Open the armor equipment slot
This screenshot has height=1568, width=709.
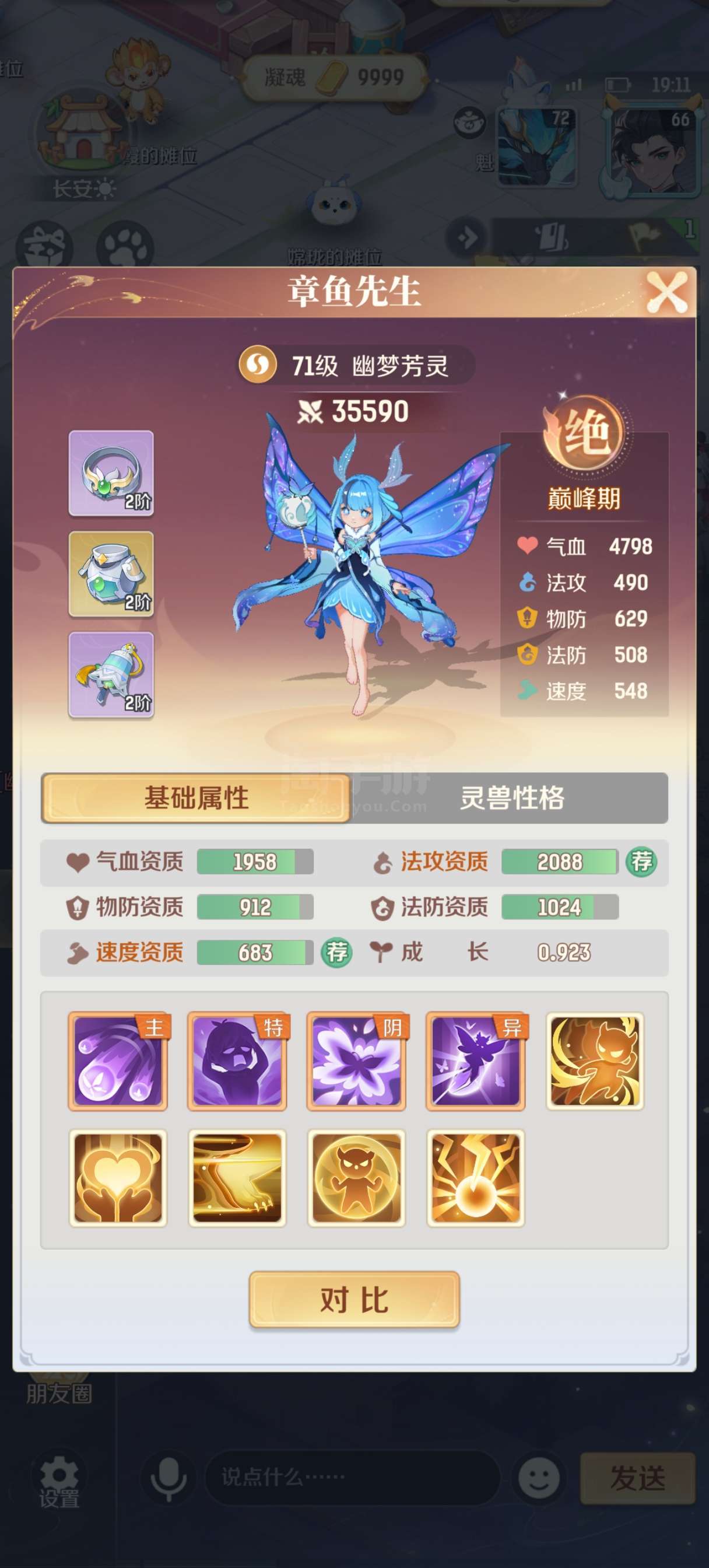(x=111, y=574)
